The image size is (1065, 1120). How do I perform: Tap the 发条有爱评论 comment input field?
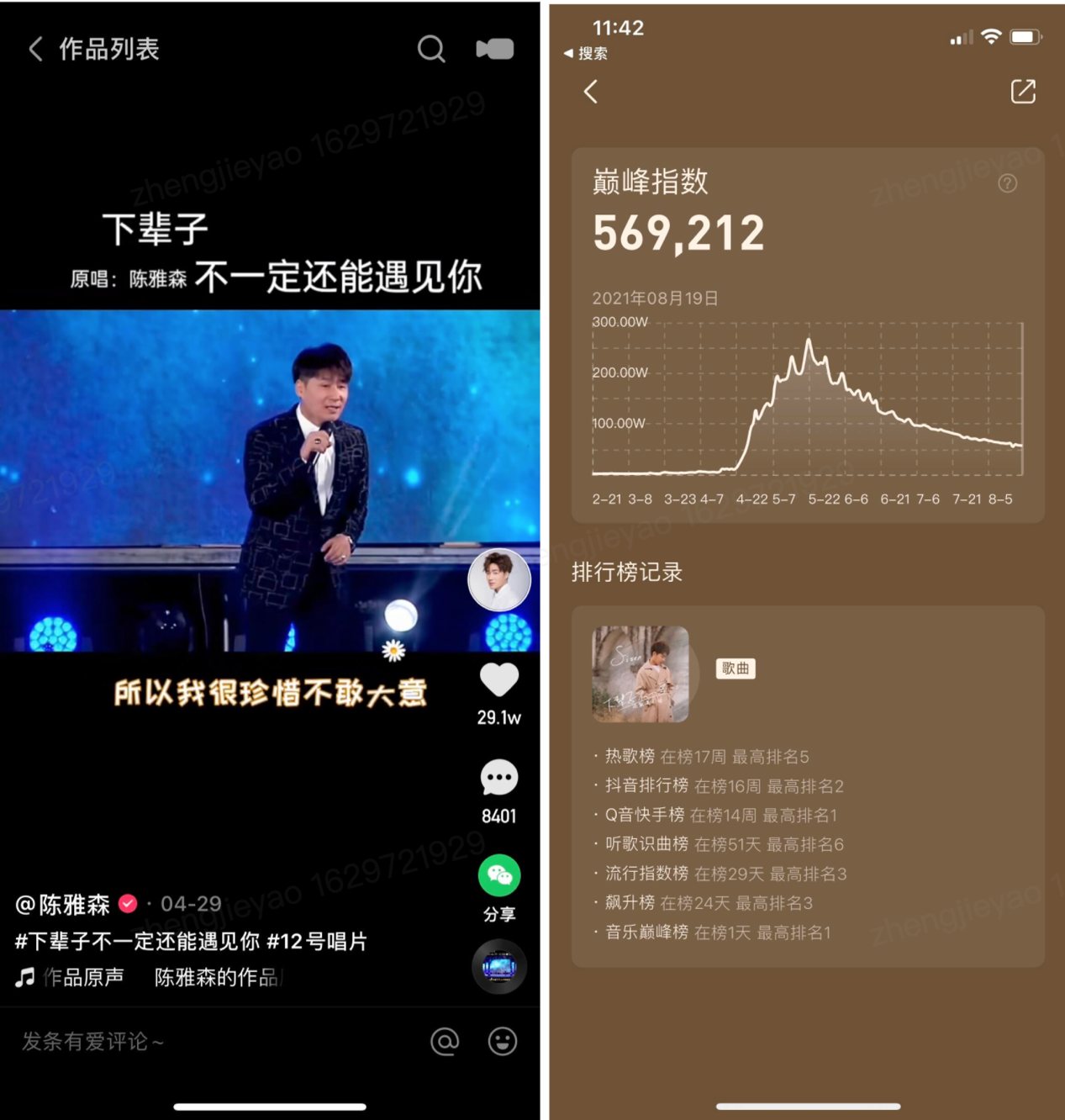[92, 1042]
